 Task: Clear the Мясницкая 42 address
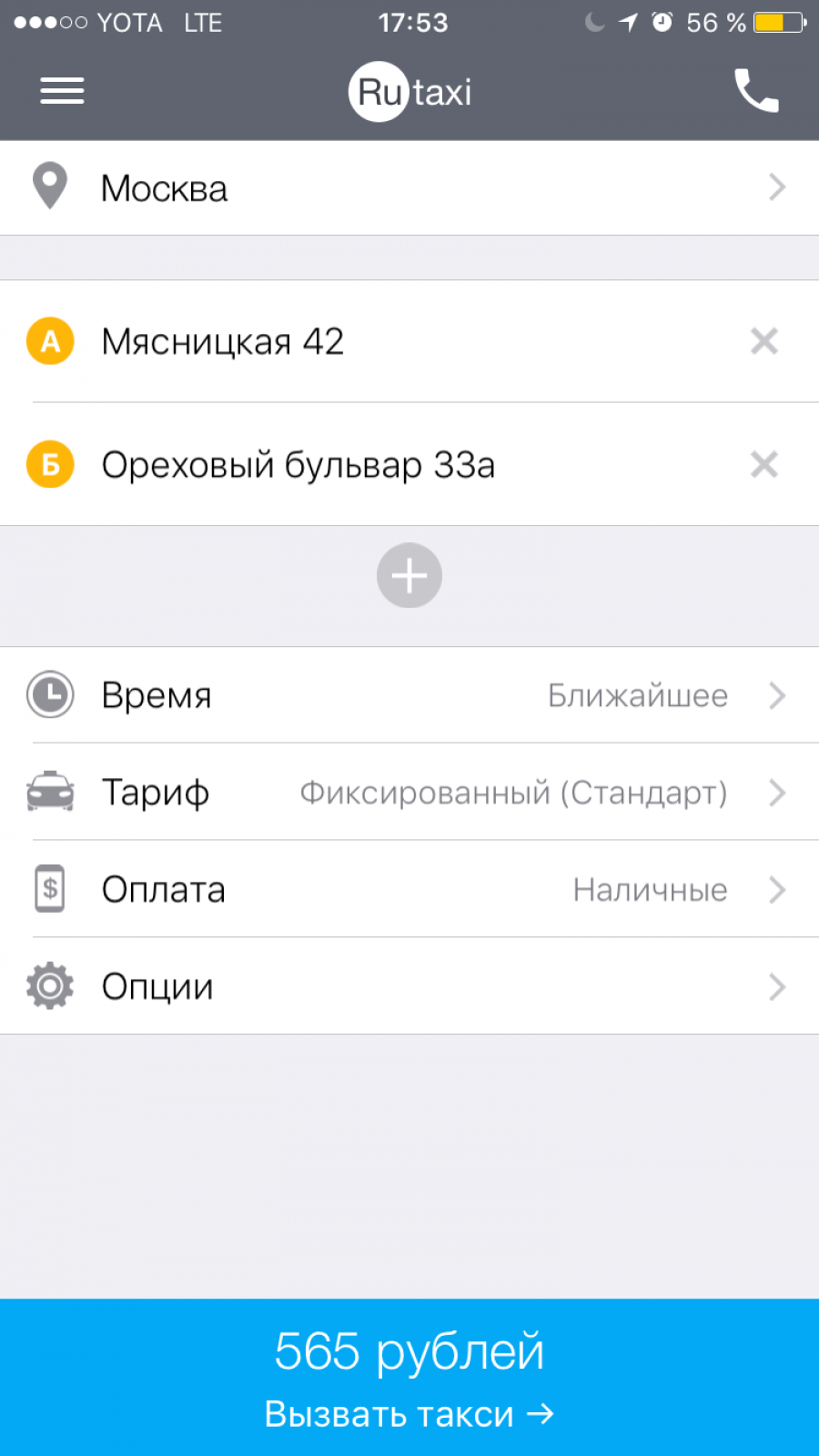[763, 342]
